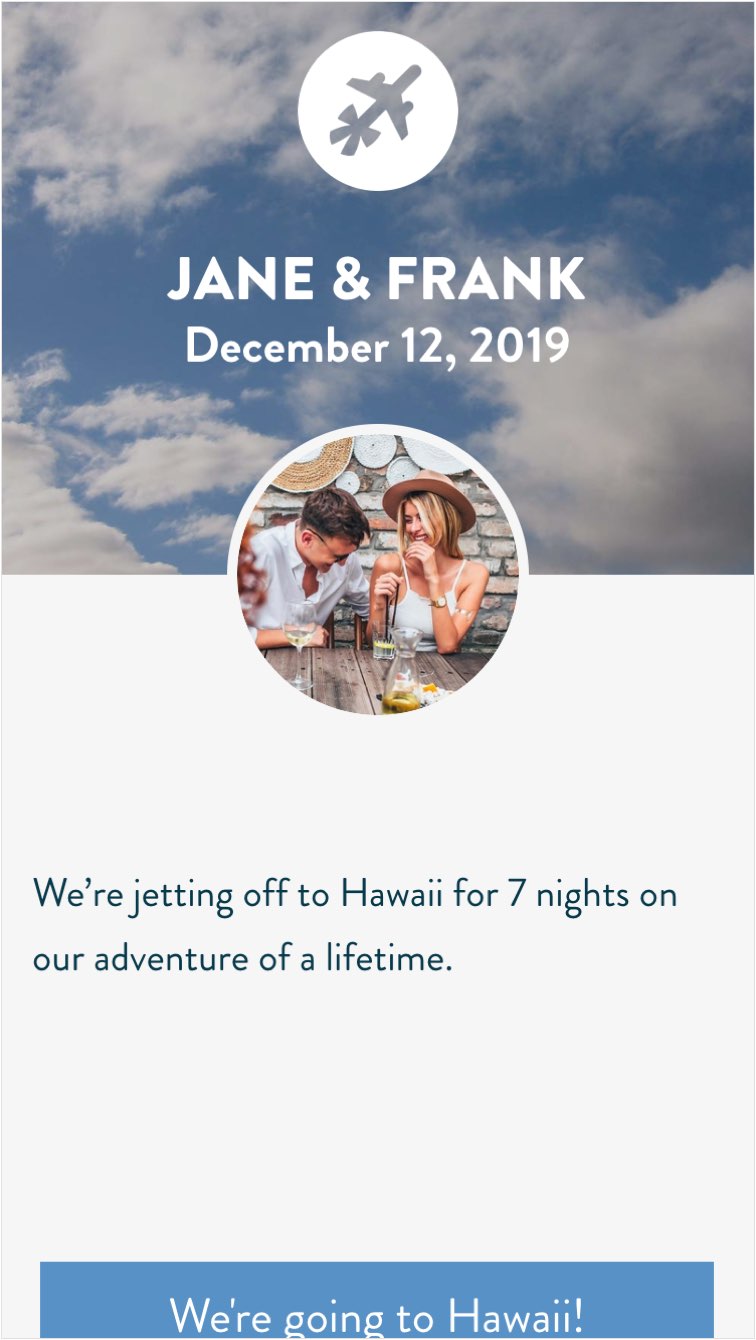
Task: Select the 'December 12, 2019' date text
Action: point(377,347)
